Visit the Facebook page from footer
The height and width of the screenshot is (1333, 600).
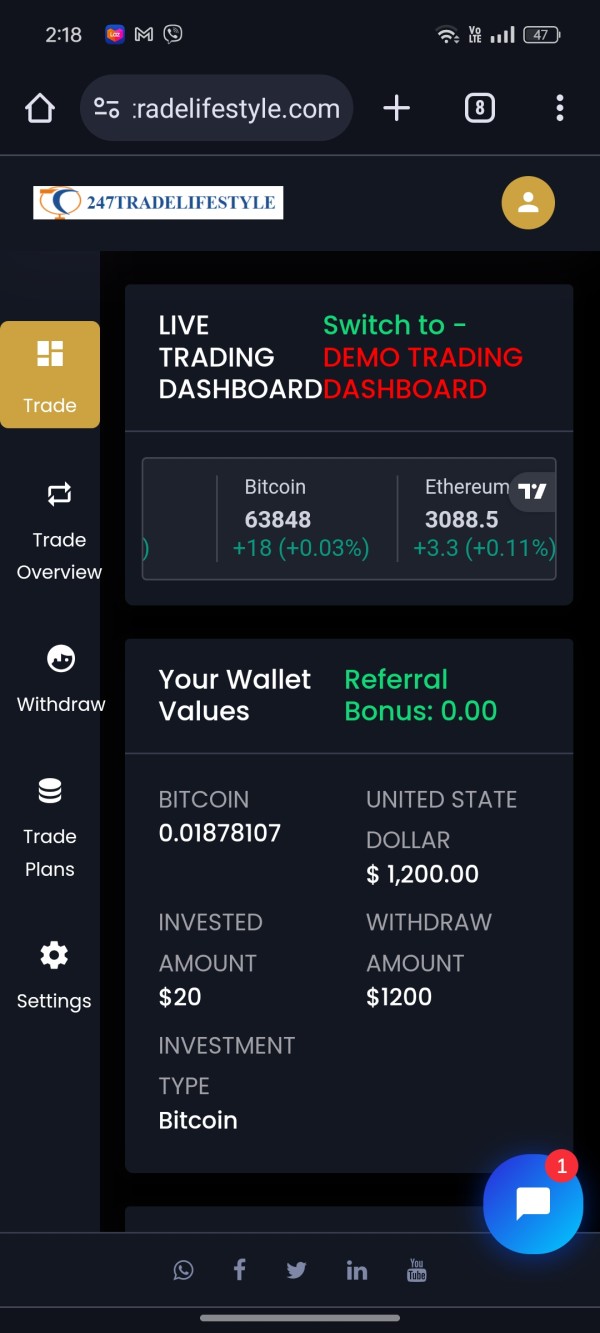[x=240, y=1270]
